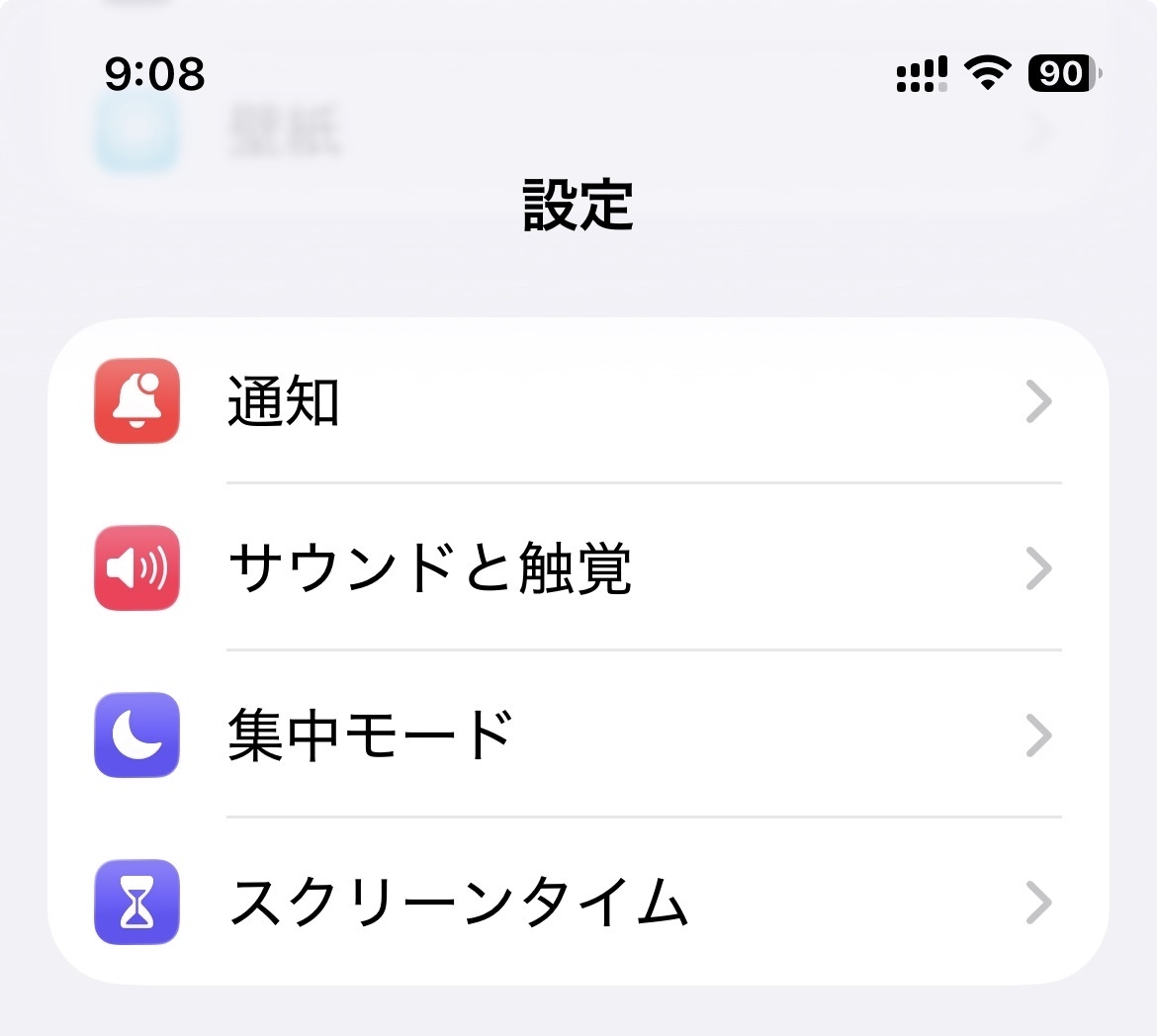This screenshot has width=1157, height=1036.
Task: Open スクリーンタイム settings
Action: pos(577,902)
